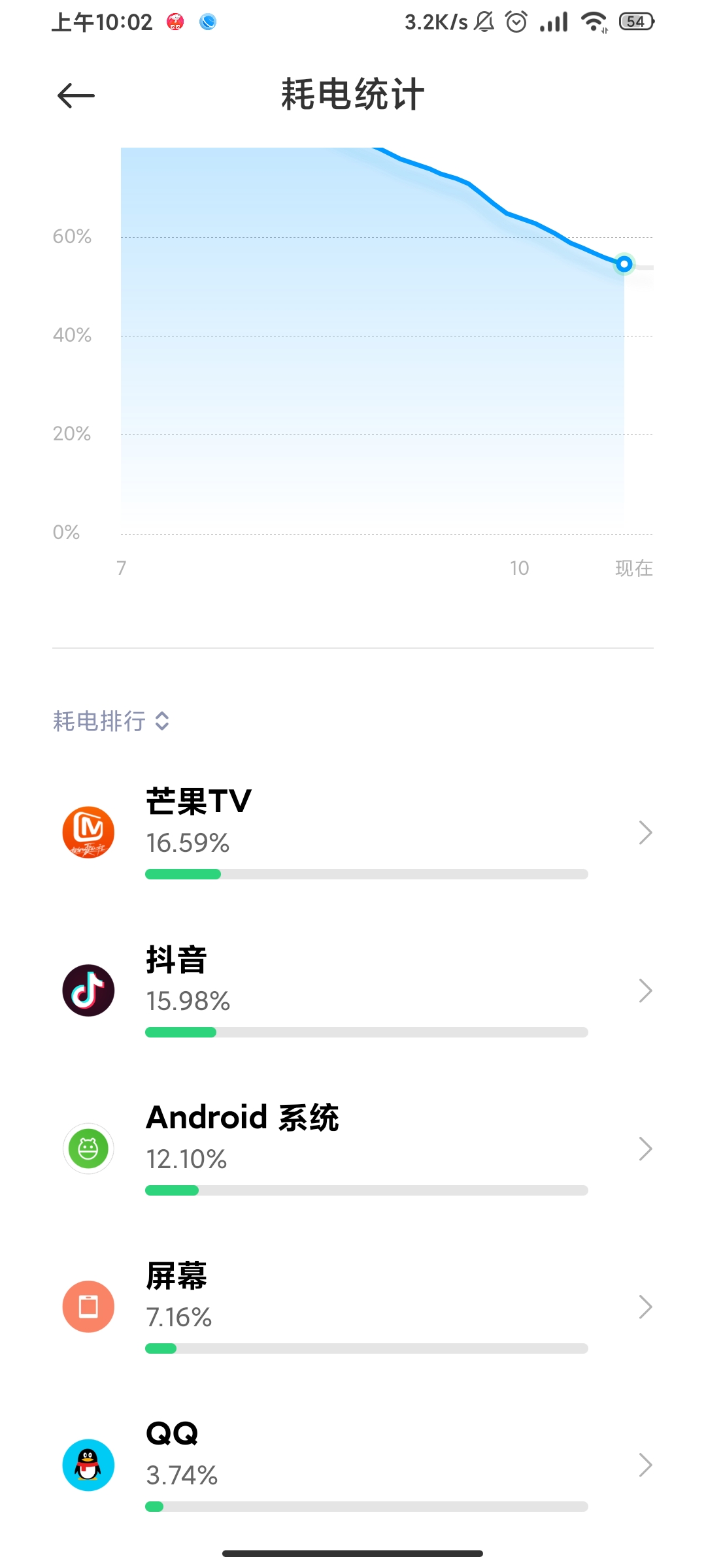View 抖音 battery consumption details
This screenshot has width=706, height=1568.
coord(353,990)
